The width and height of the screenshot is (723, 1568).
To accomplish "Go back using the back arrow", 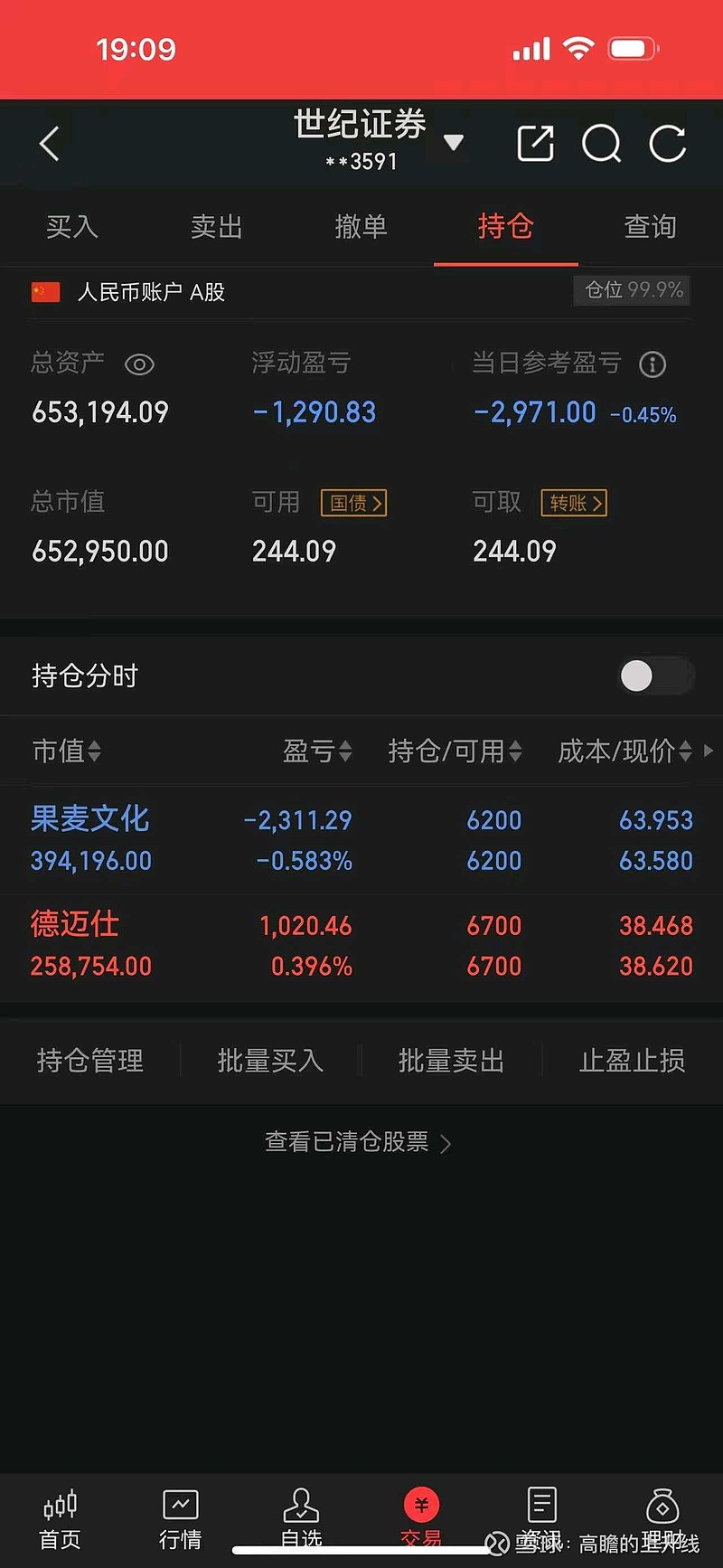I will point(49,143).
